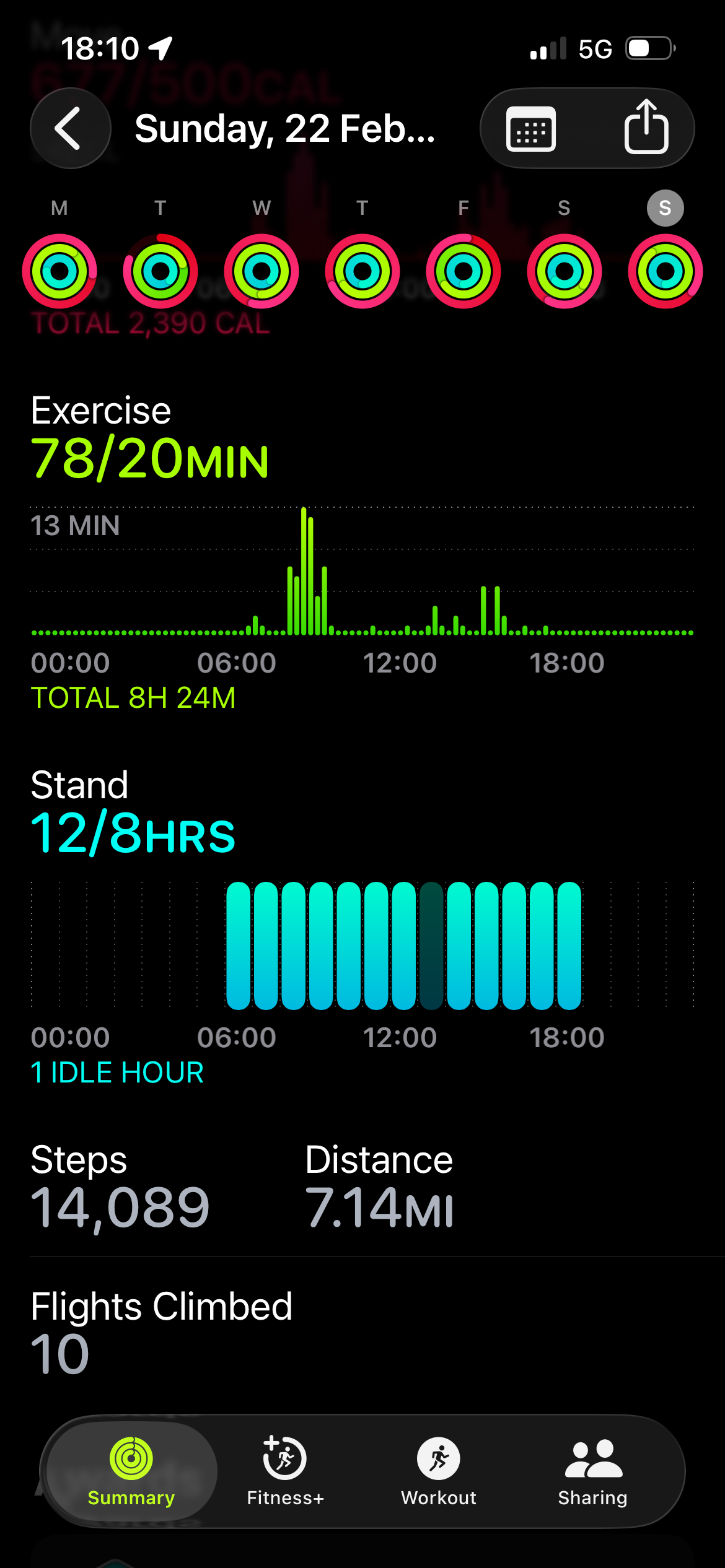Select Wednesday's activity rings

coord(261,271)
